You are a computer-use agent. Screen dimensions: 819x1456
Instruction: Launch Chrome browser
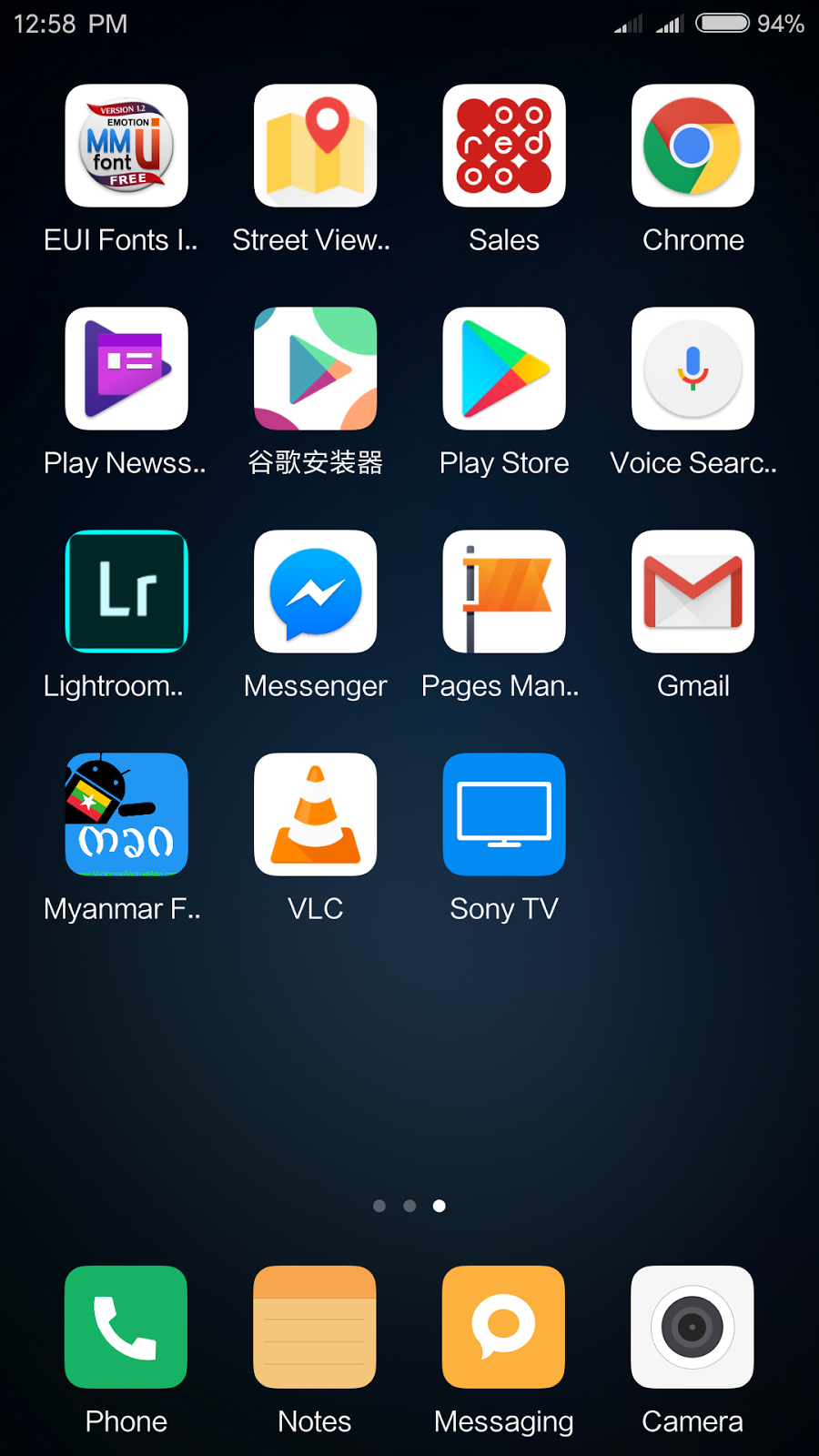pyautogui.click(x=693, y=146)
